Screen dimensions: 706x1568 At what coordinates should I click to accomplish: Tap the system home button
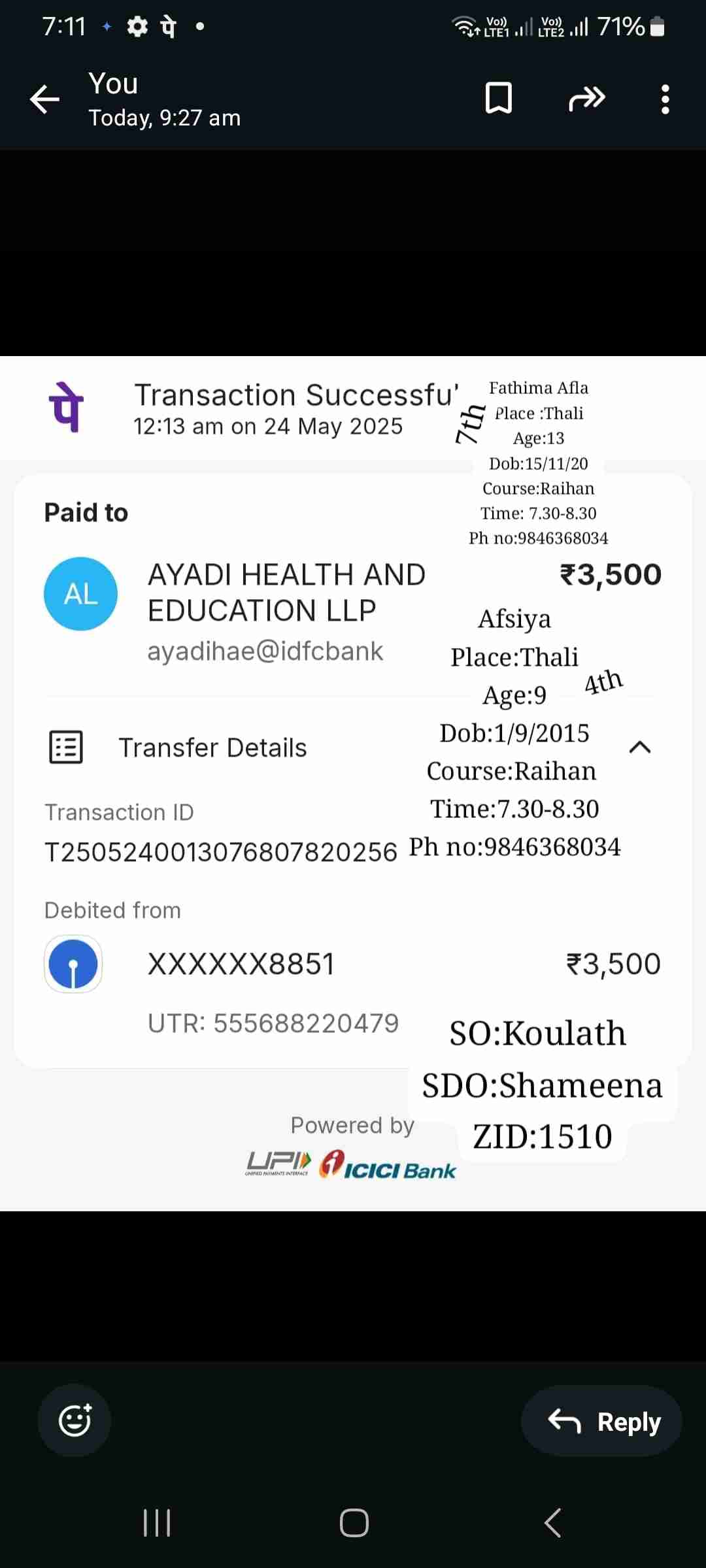pos(354,1523)
